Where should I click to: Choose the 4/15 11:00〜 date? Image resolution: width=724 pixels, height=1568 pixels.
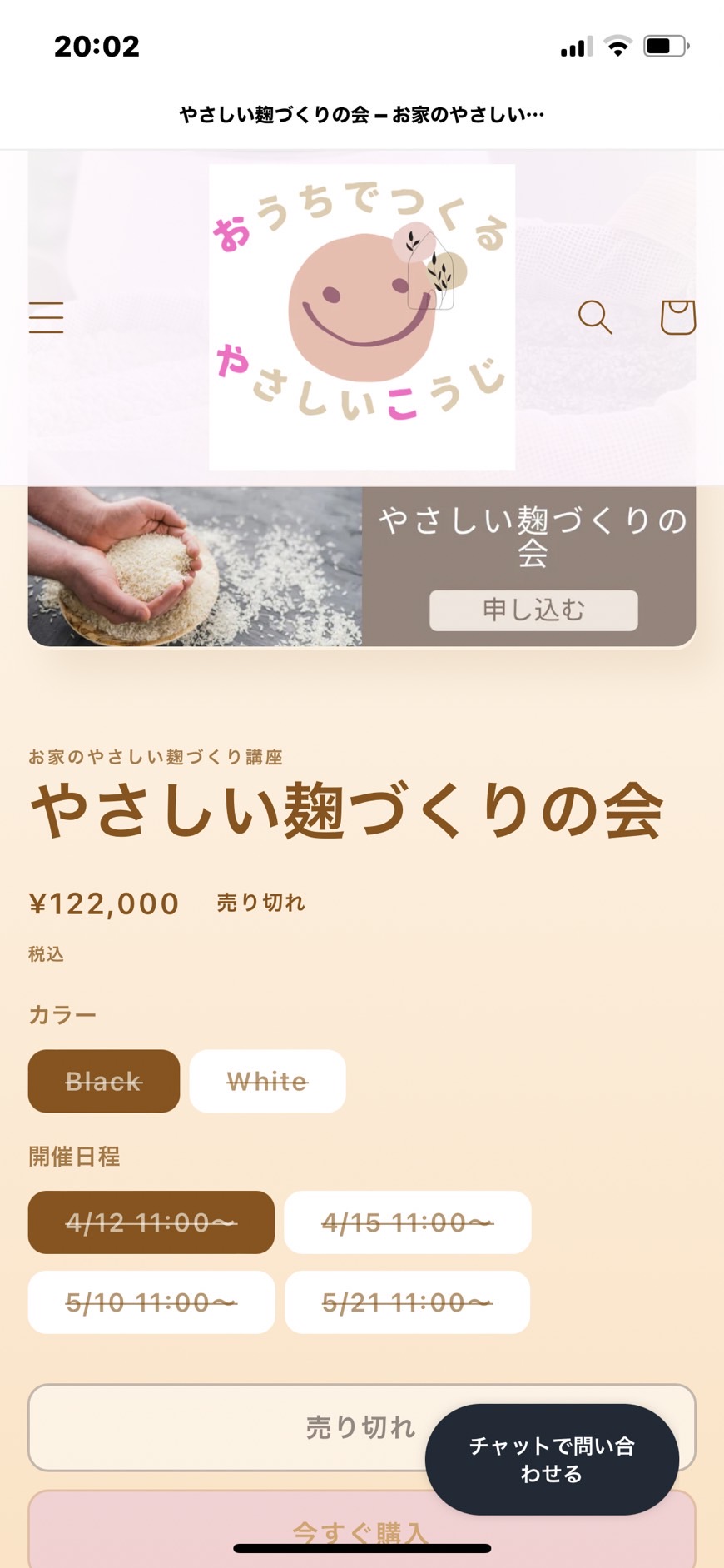tap(408, 1222)
